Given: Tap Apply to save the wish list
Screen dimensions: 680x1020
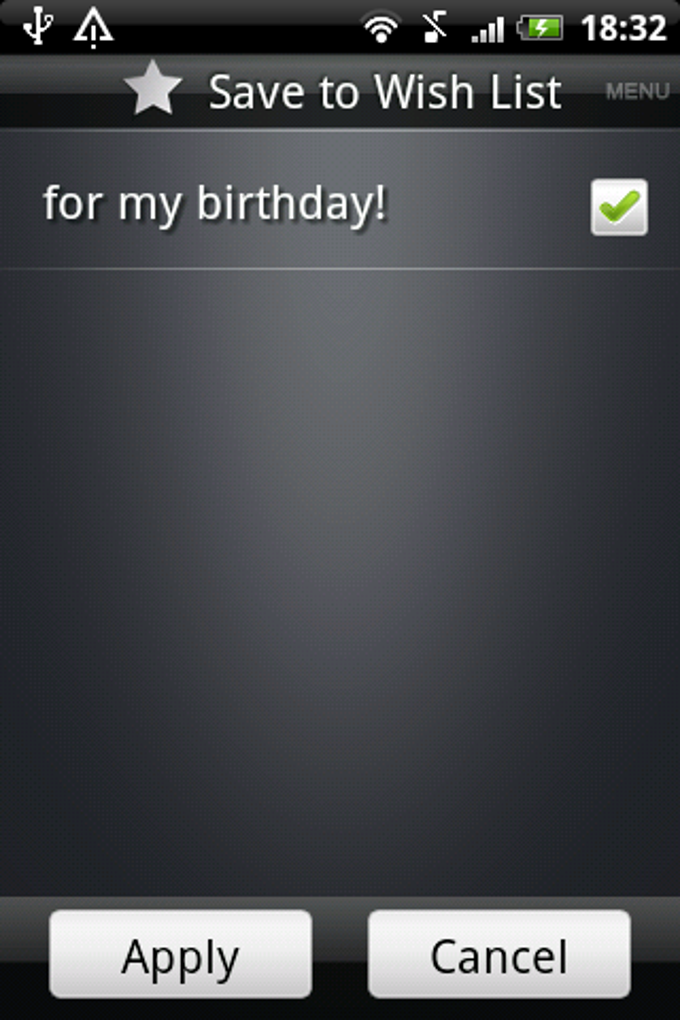Looking at the screenshot, I should [181, 954].
